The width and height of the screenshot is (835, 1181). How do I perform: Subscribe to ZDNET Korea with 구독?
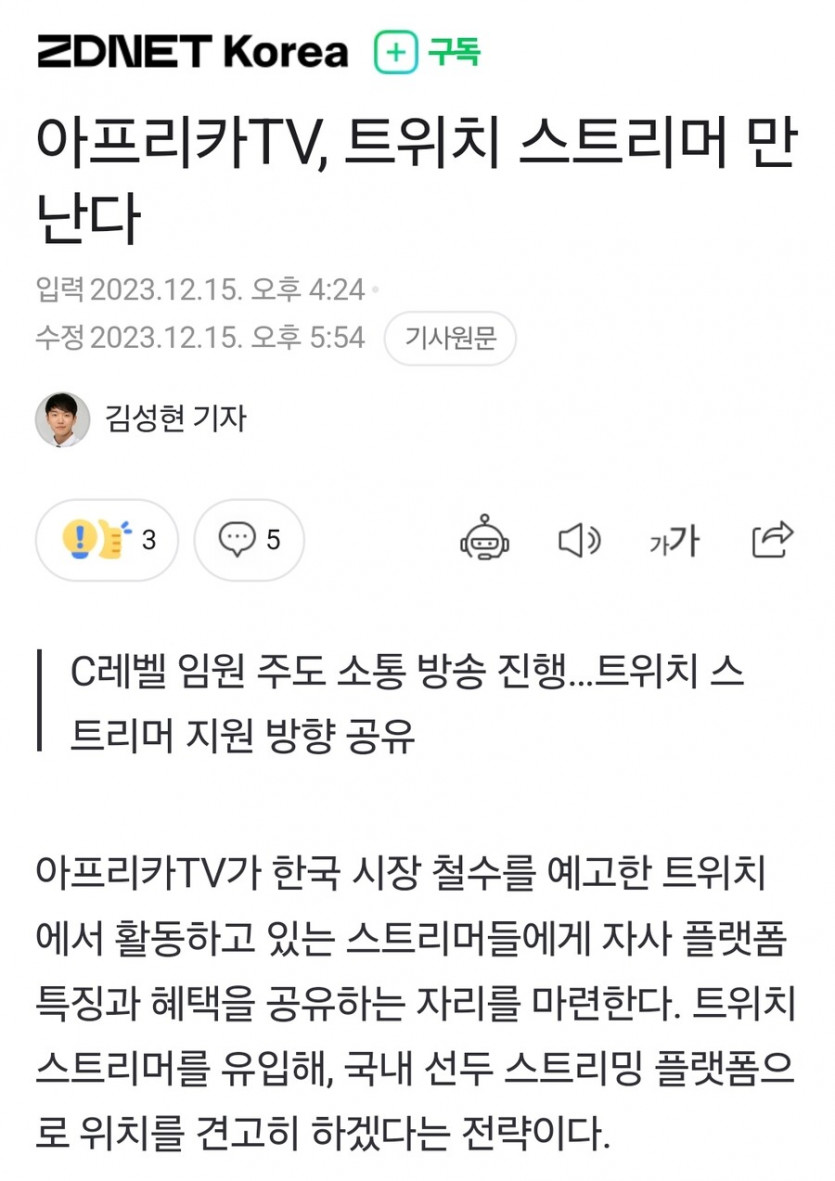[427, 52]
